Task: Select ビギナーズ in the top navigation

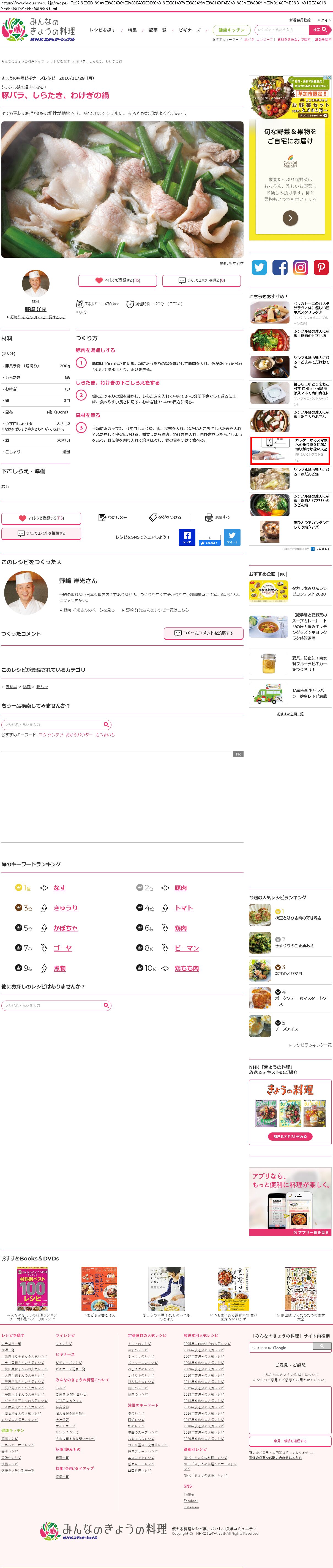Action: 189,30
